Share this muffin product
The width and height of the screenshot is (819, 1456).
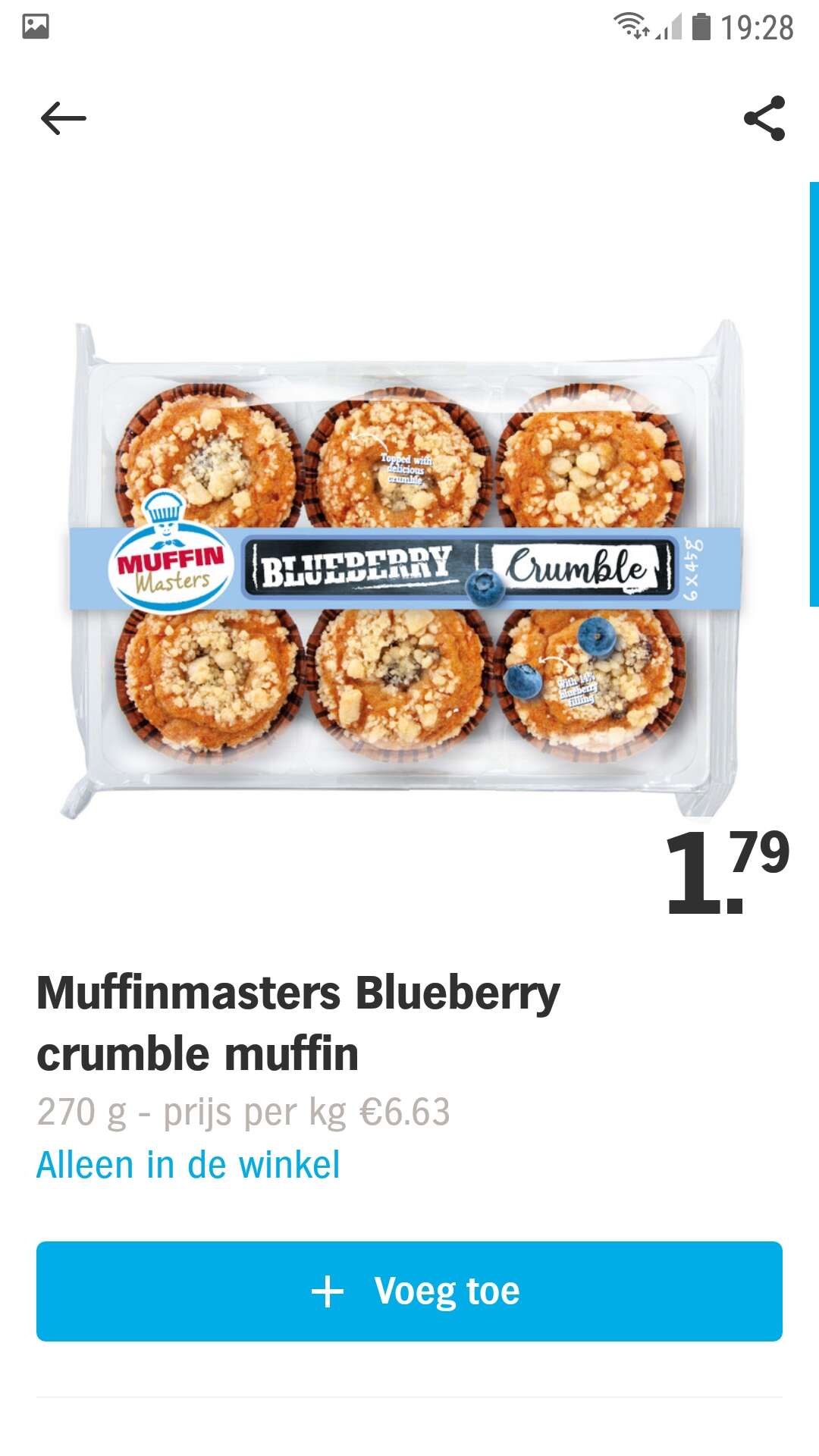click(764, 118)
